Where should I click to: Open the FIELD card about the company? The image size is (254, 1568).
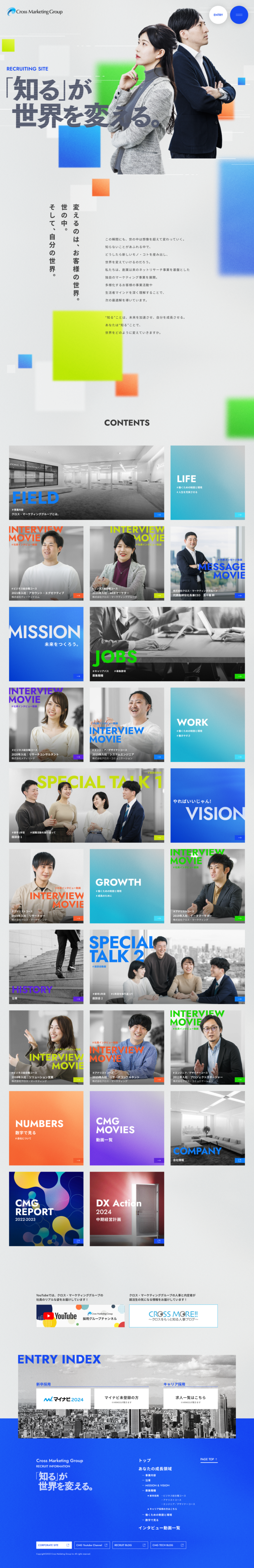tap(86, 483)
